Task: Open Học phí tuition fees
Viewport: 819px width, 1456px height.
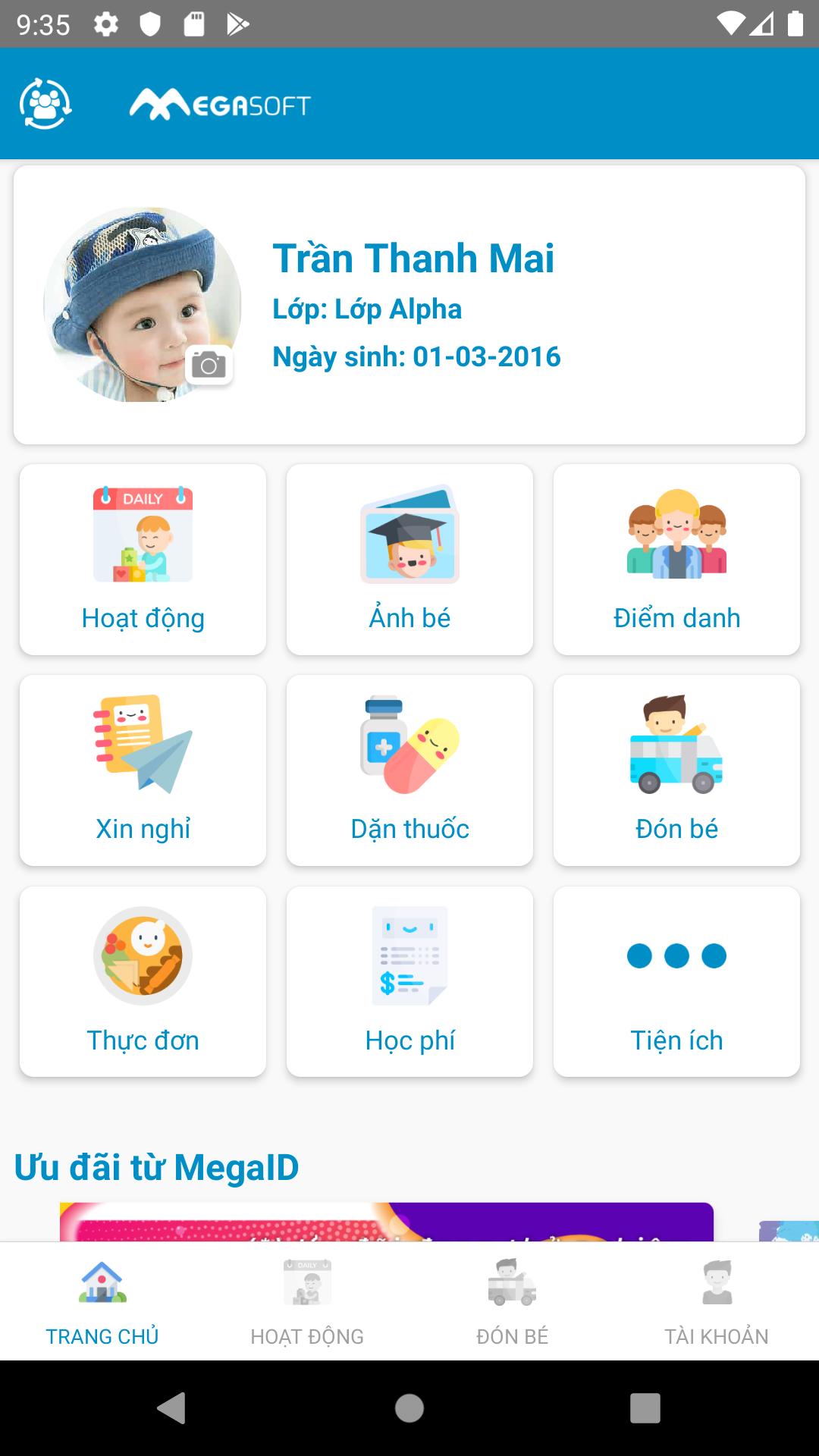Action: click(409, 981)
